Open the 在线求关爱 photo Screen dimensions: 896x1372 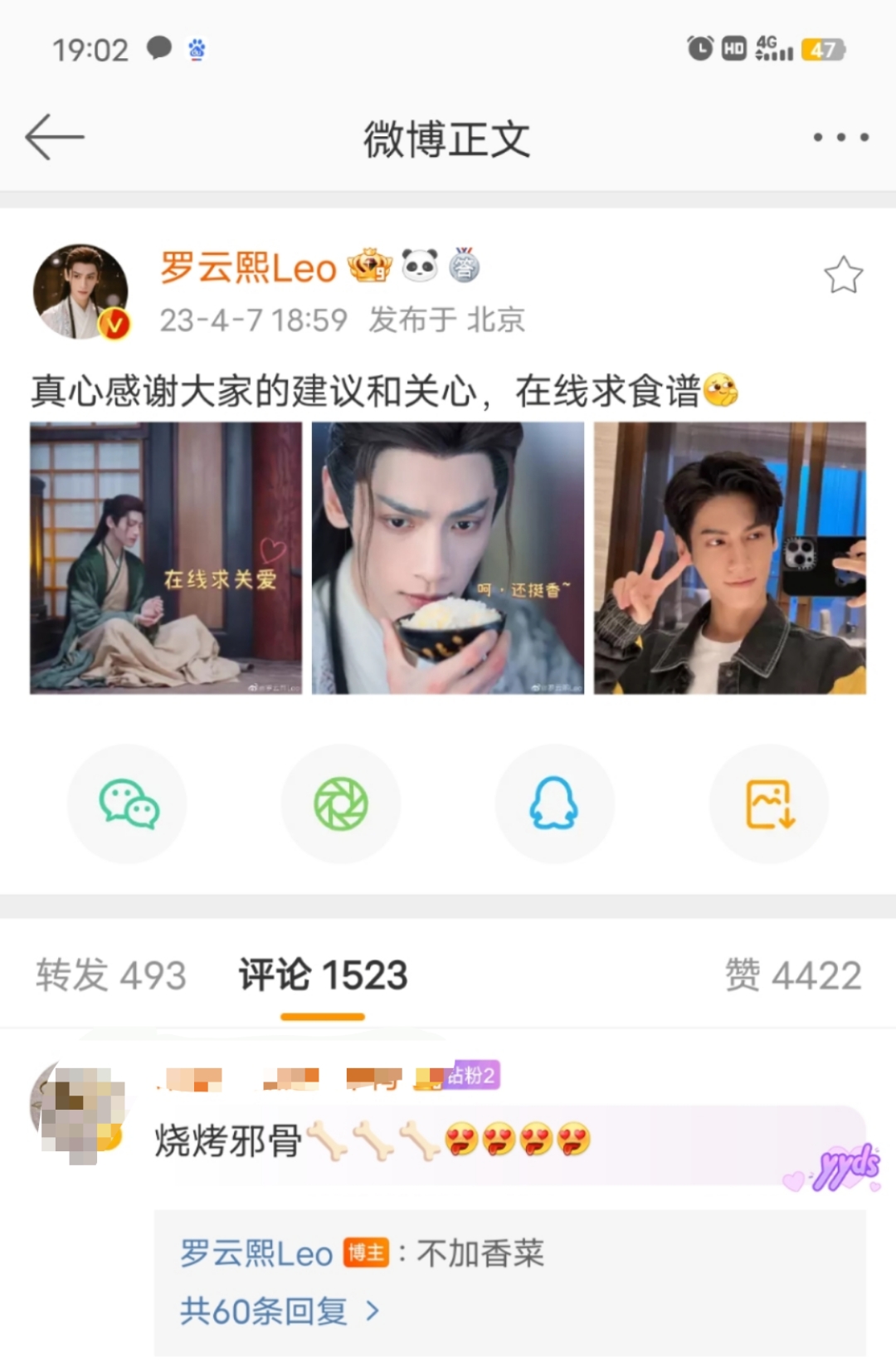click(x=166, y=558)
